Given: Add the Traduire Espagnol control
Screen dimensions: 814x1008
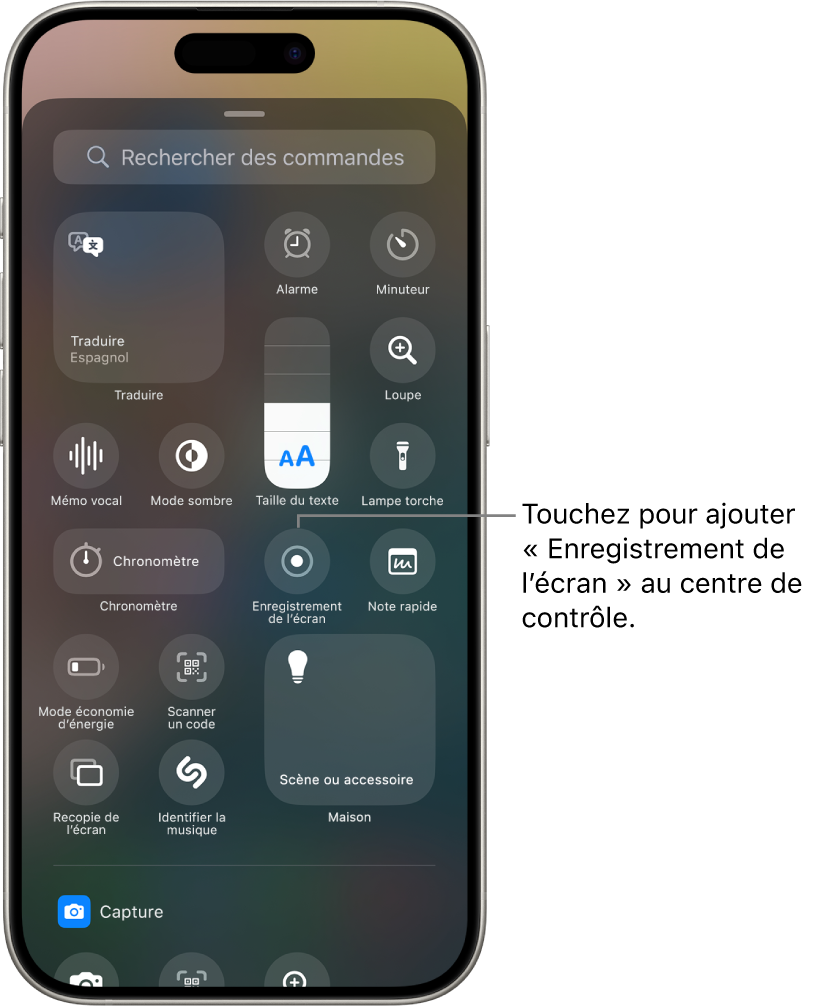Looking at the screenshot, I should click(138, 297).
